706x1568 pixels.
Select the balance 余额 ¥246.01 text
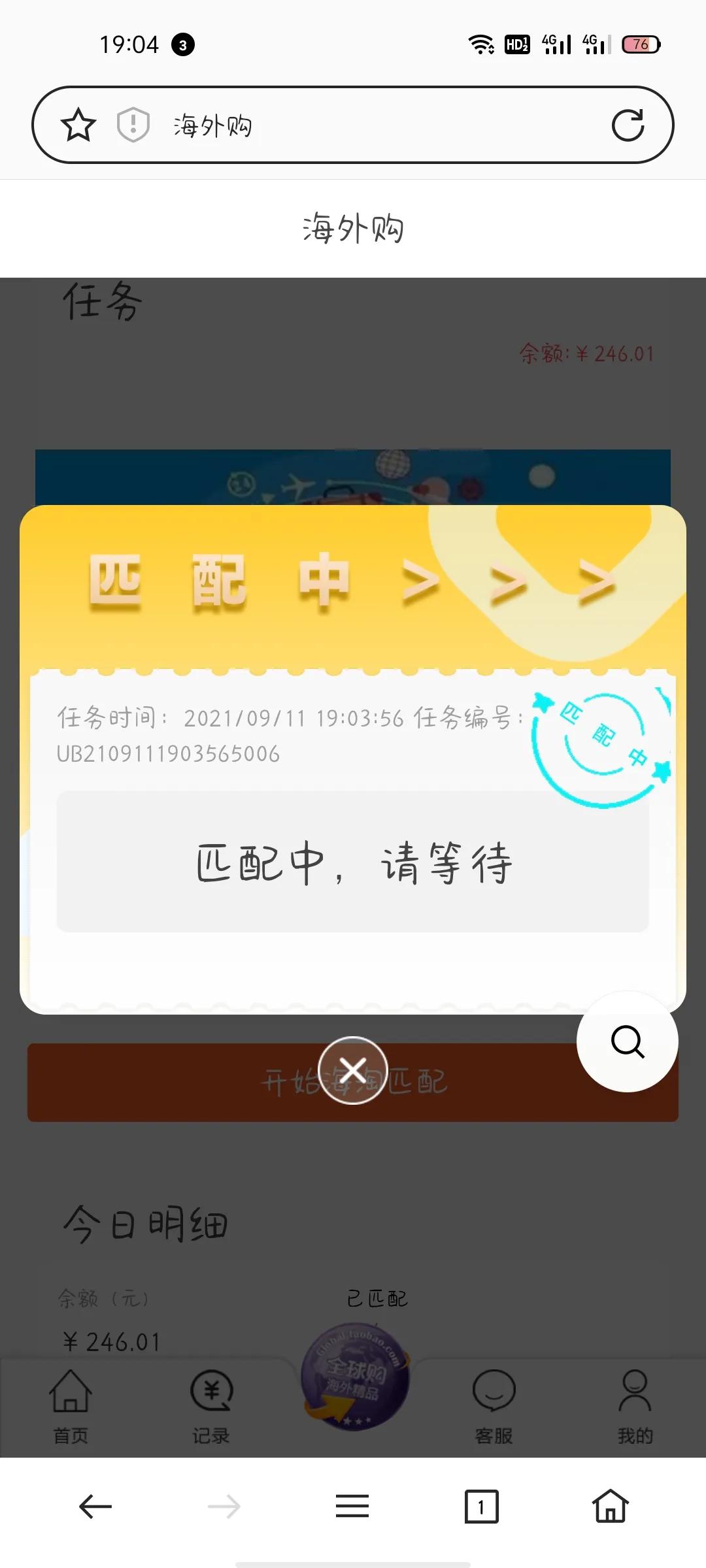click(587, 353)
